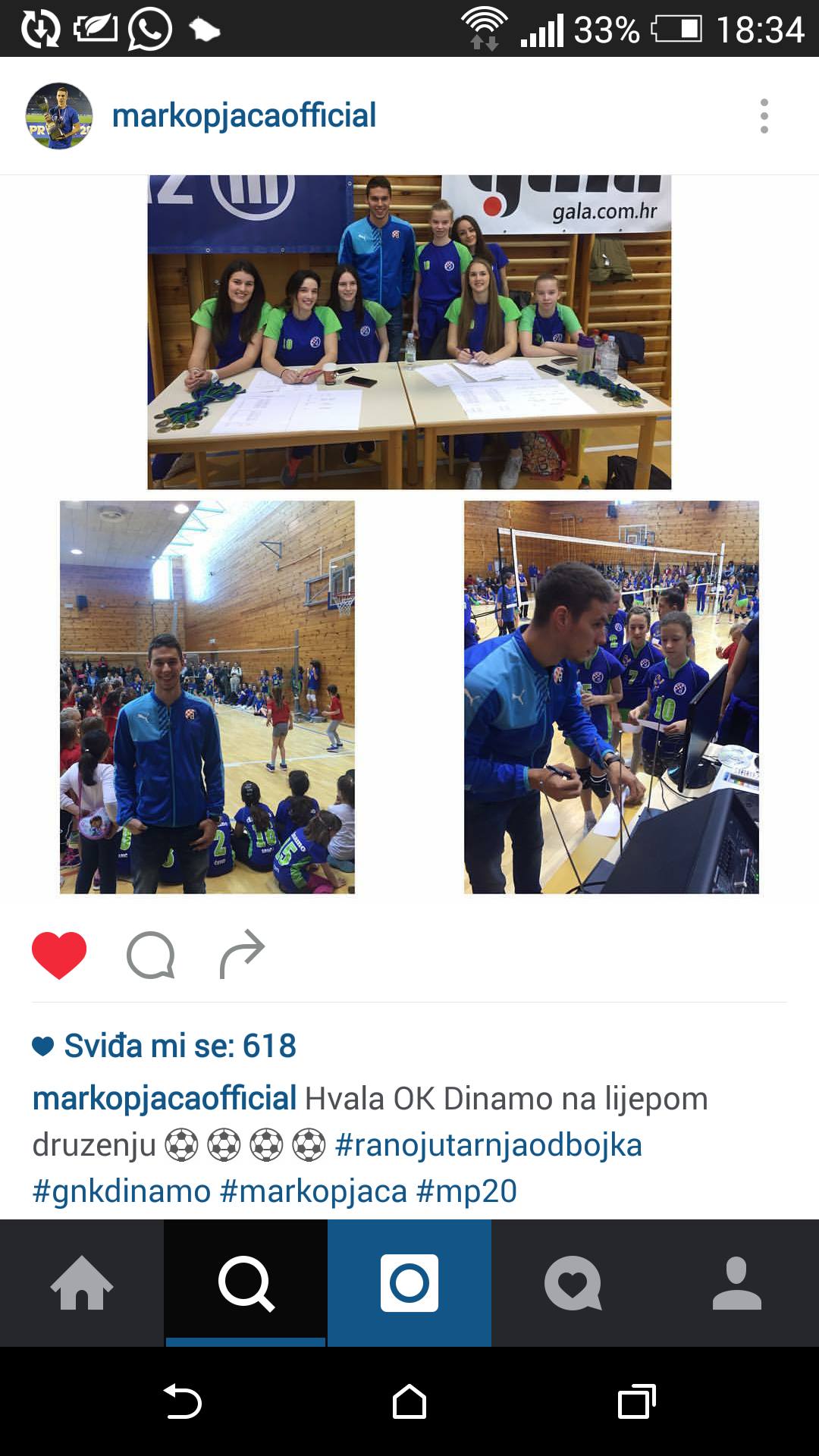Open the markopjacaofficial username in header
The image size is (819, 1456).
[x=243, y=116]
